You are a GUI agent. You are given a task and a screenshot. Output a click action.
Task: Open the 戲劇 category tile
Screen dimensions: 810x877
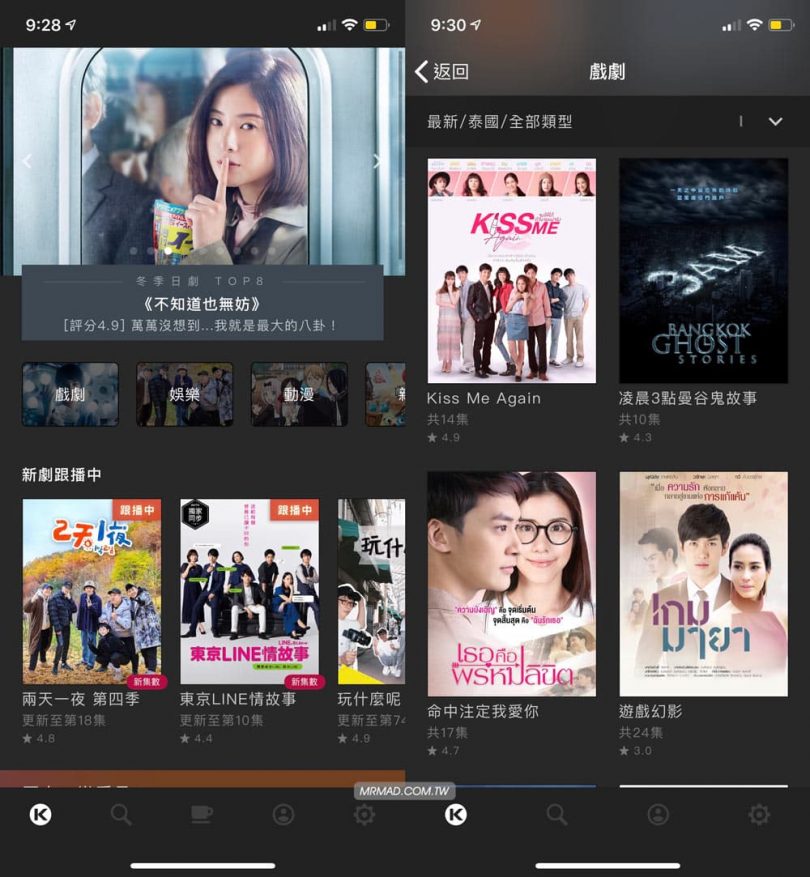click(x=70, y=394)
